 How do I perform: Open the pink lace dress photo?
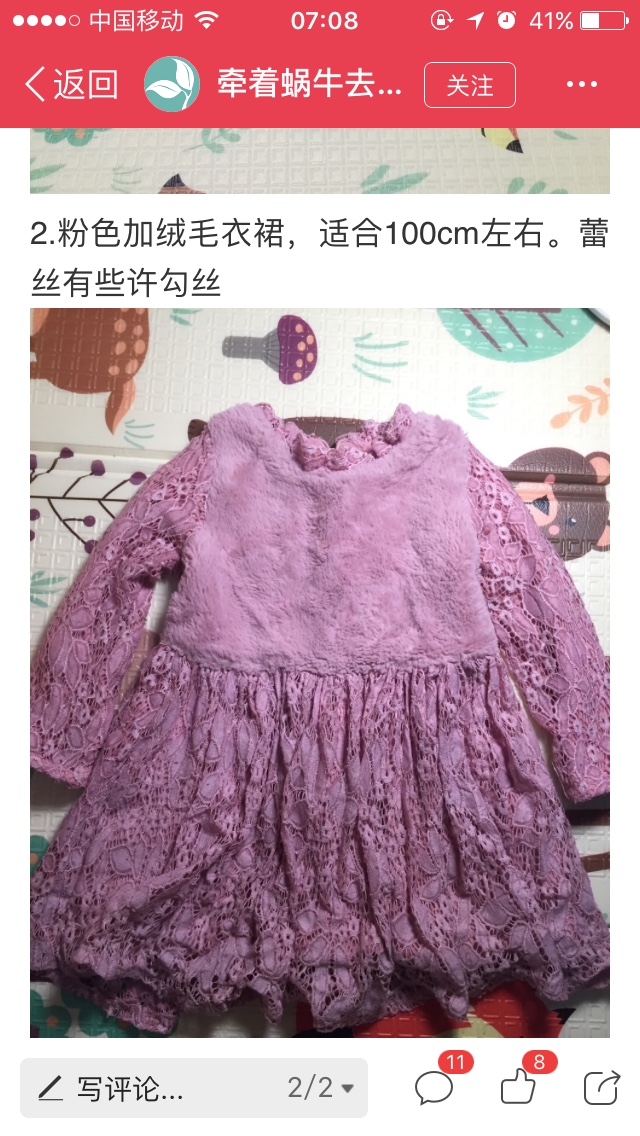point(320,673)
